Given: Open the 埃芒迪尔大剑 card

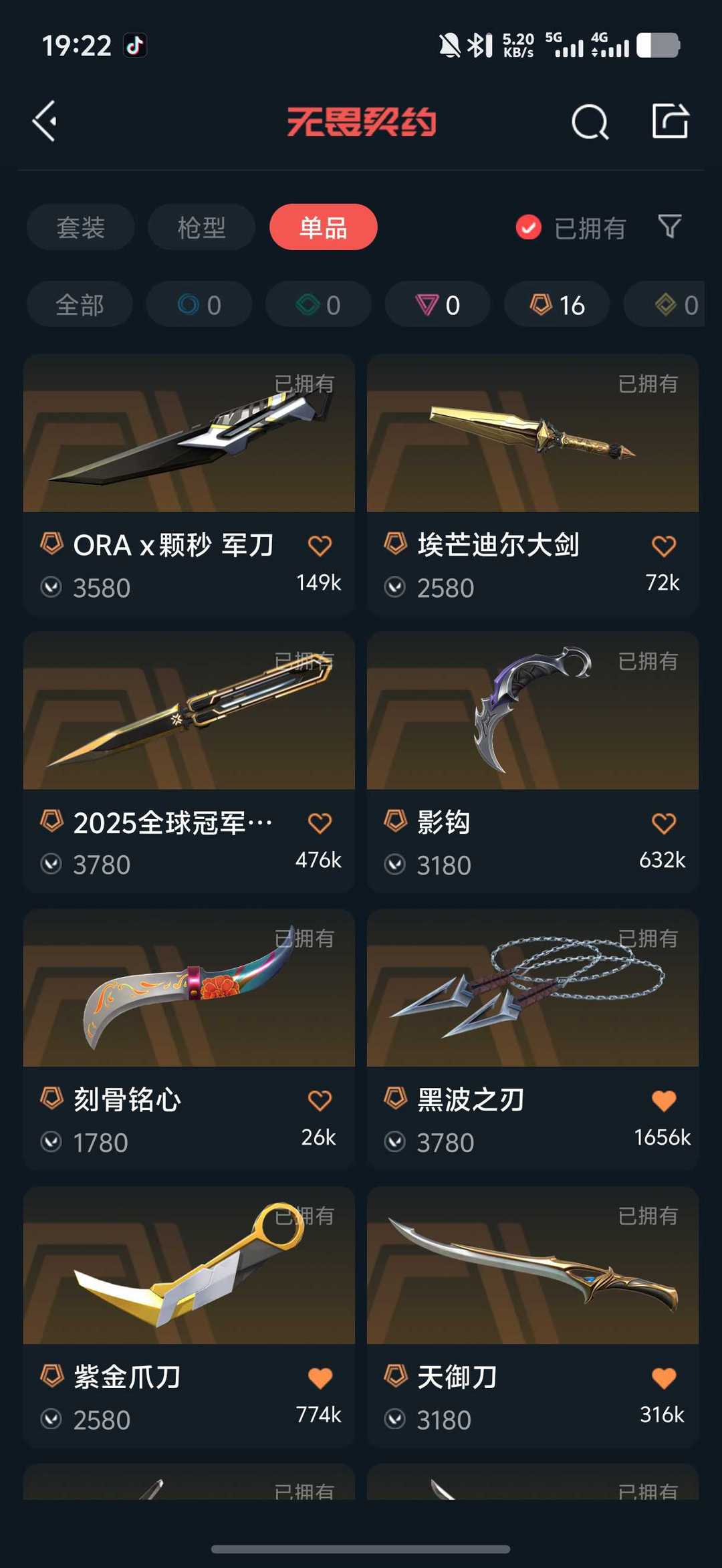Looking at the screenshot, I should click(532, 435).
